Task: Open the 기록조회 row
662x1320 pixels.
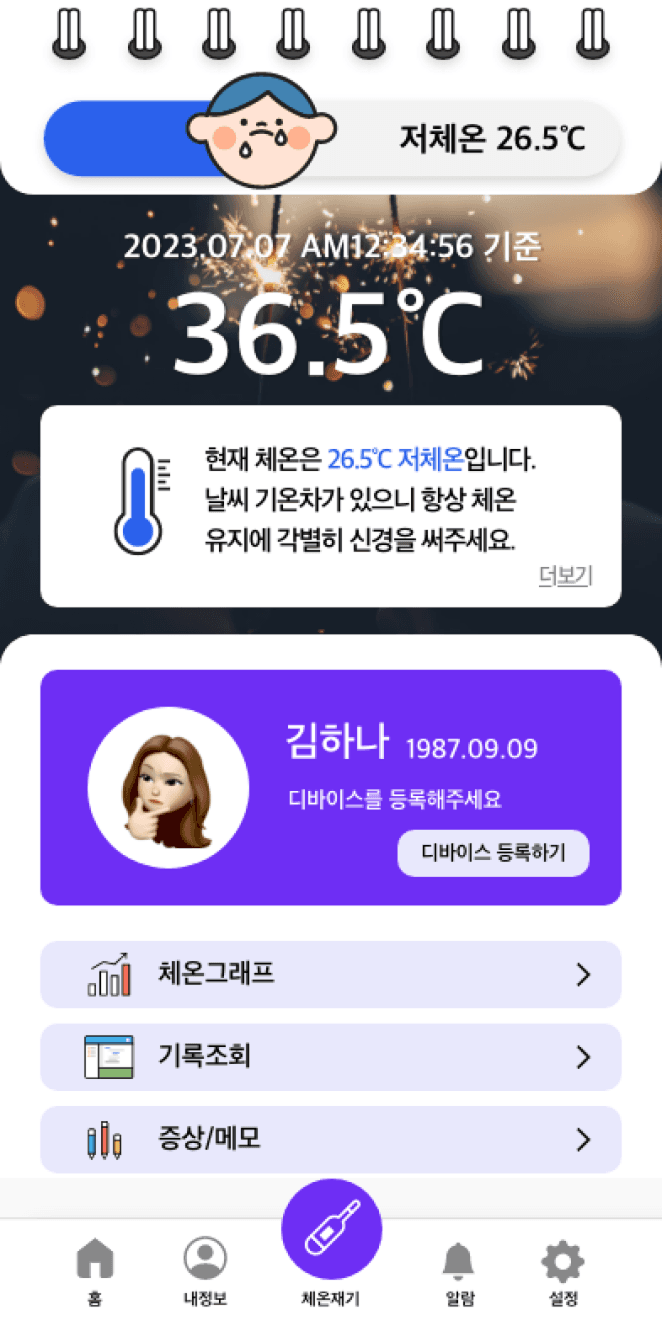Action: (x=330, y=1057)
